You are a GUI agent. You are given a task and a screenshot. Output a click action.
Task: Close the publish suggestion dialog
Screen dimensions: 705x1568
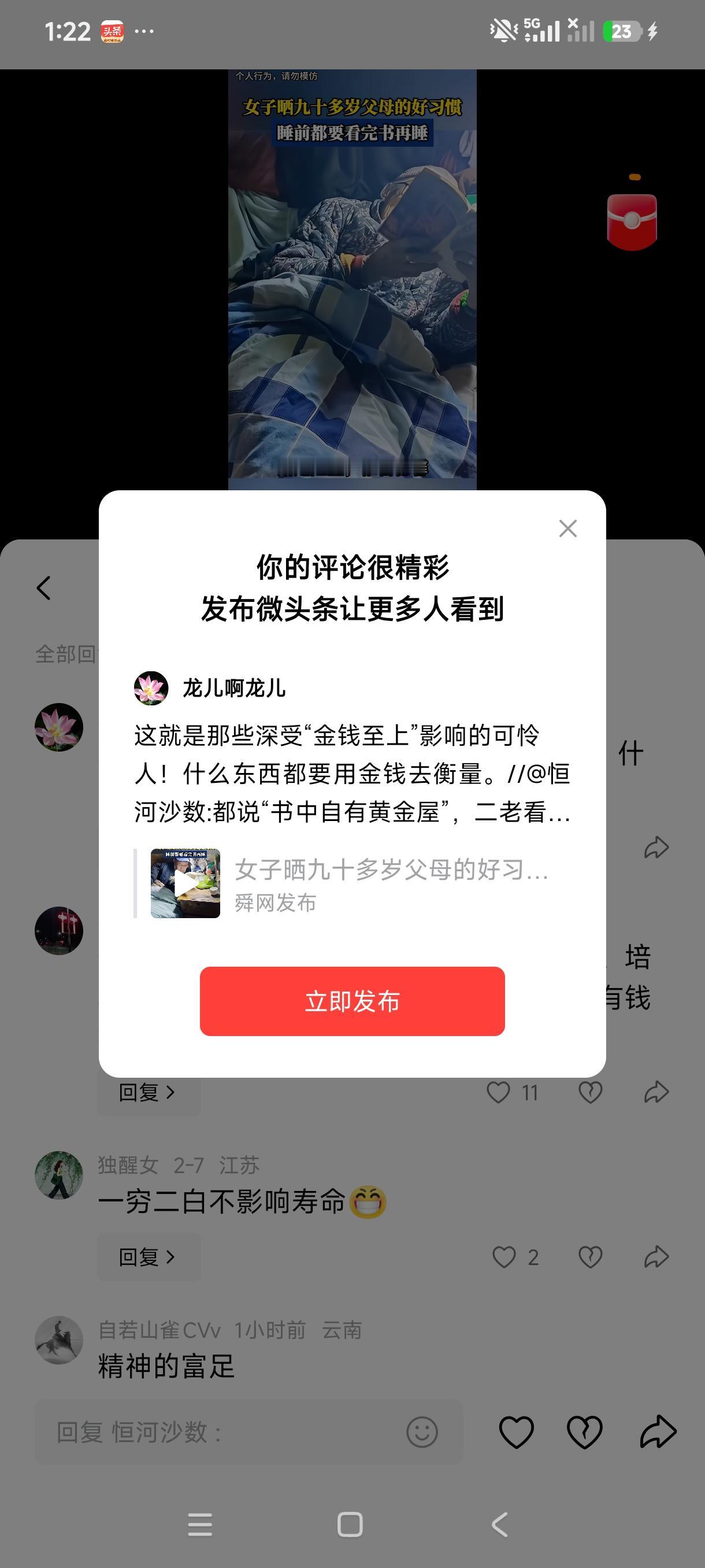[x=567, y=528]
